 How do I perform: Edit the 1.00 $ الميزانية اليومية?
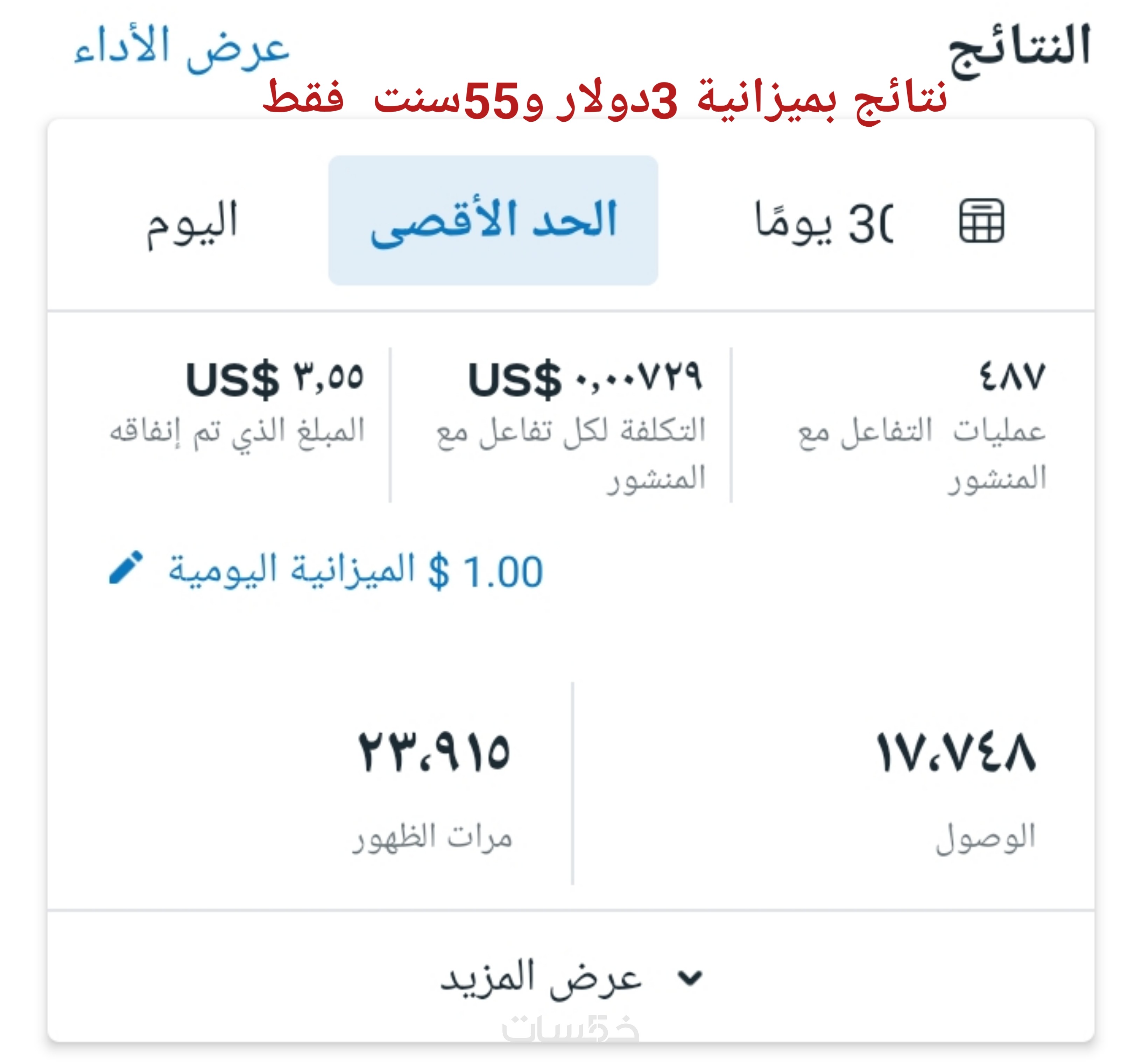point(326,571)
